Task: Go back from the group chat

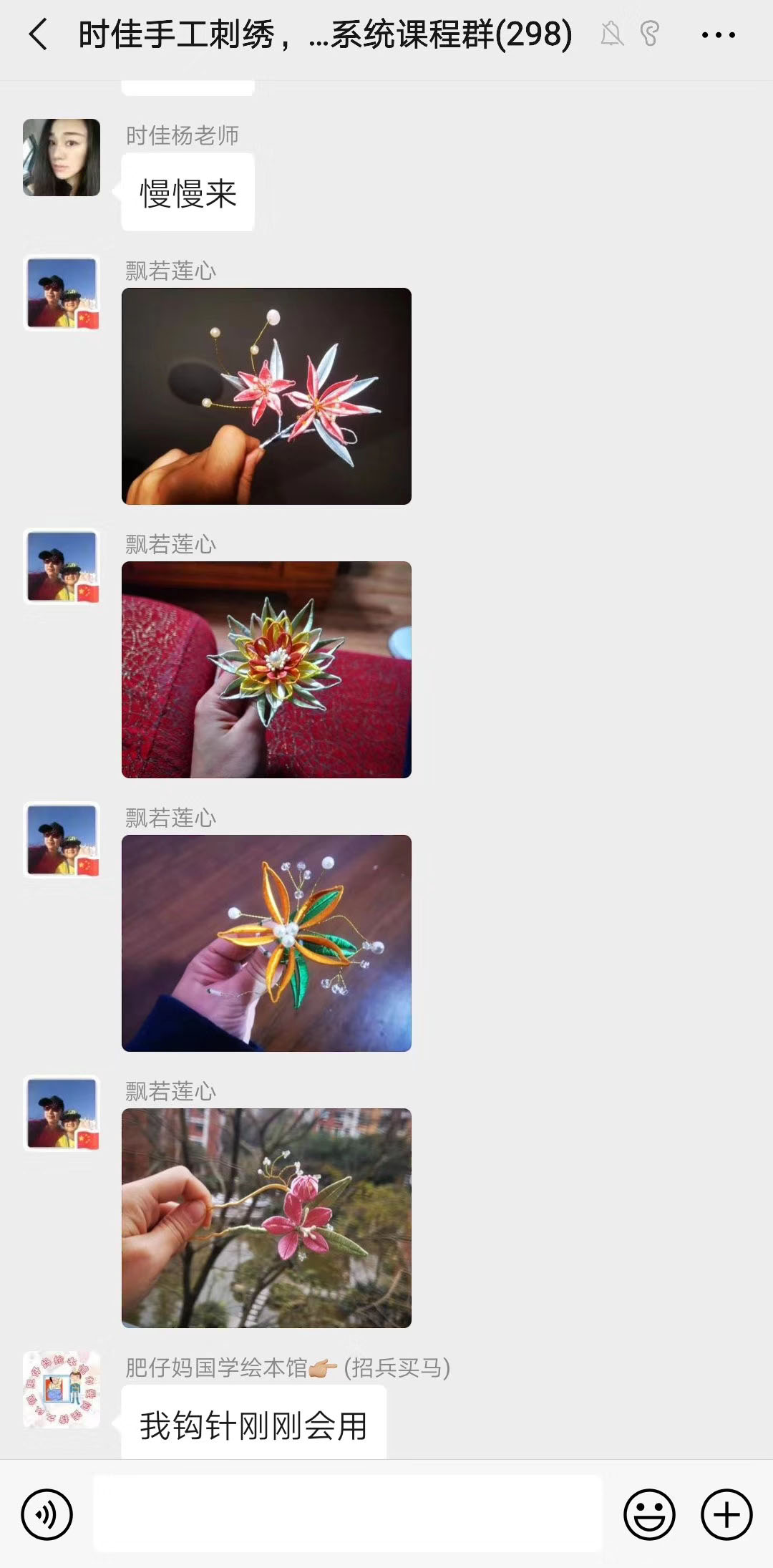Action: click(39, 34)
